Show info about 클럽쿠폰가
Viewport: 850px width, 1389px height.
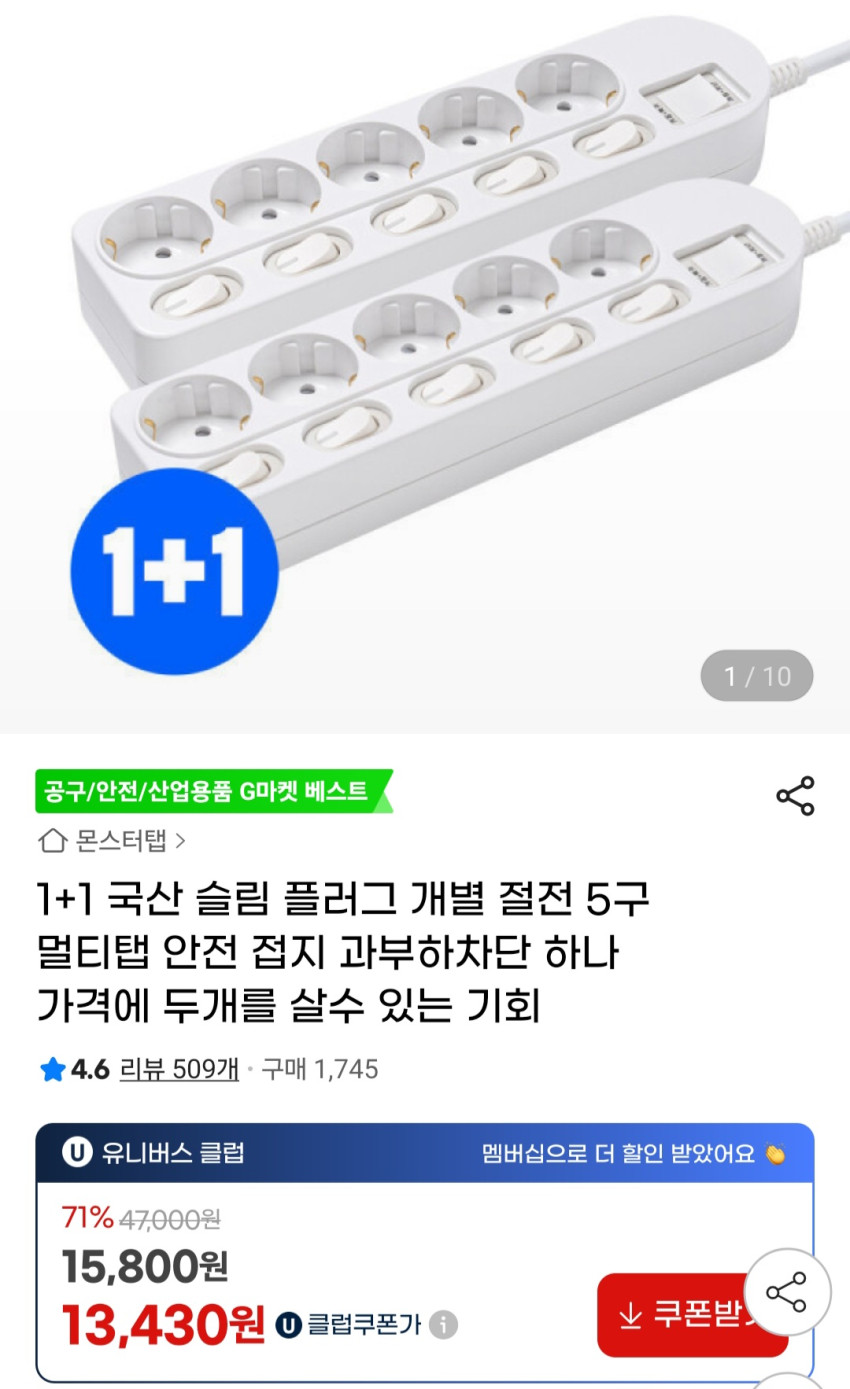coord(443,1326)
